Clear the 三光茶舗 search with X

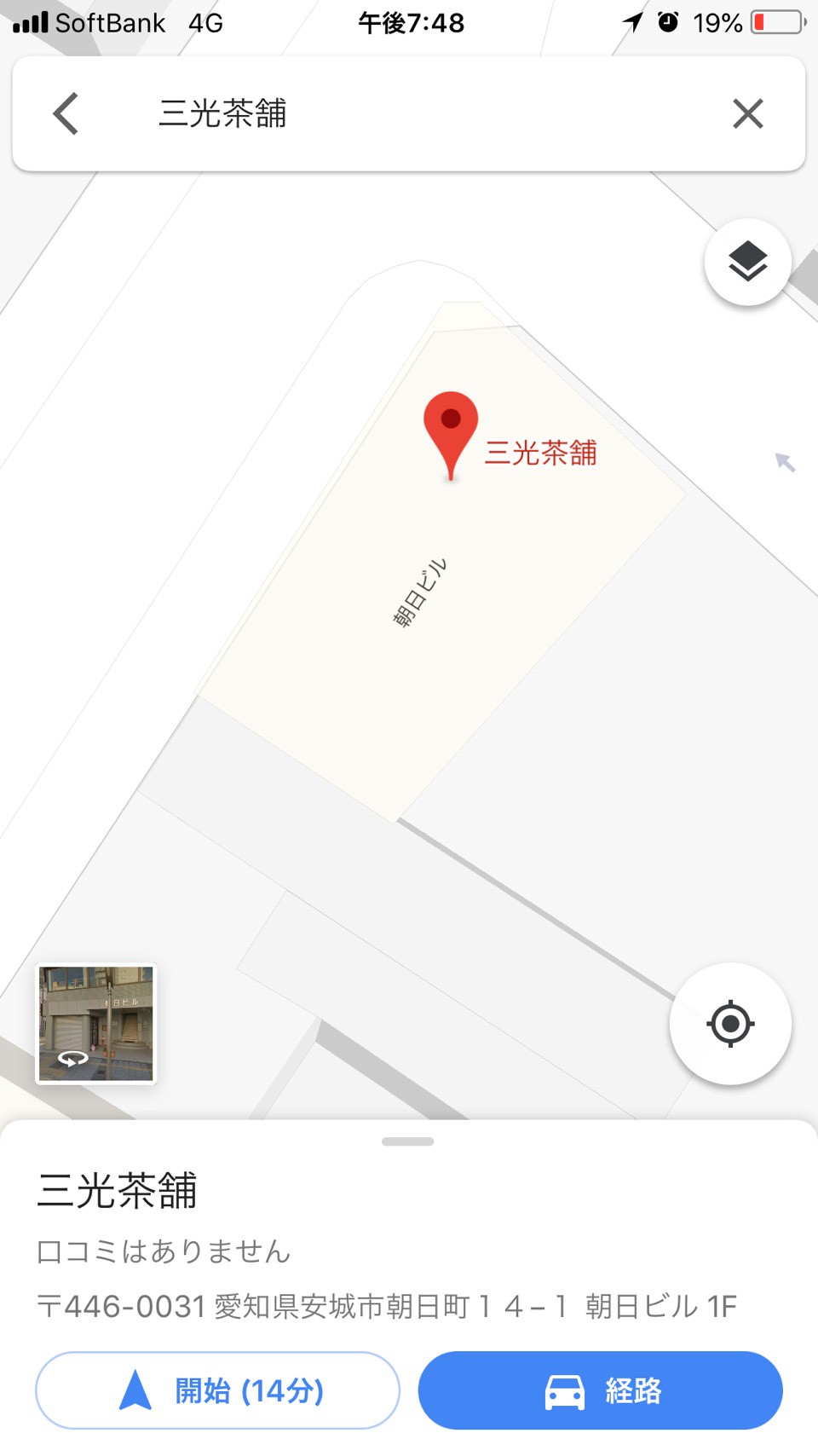747,113
